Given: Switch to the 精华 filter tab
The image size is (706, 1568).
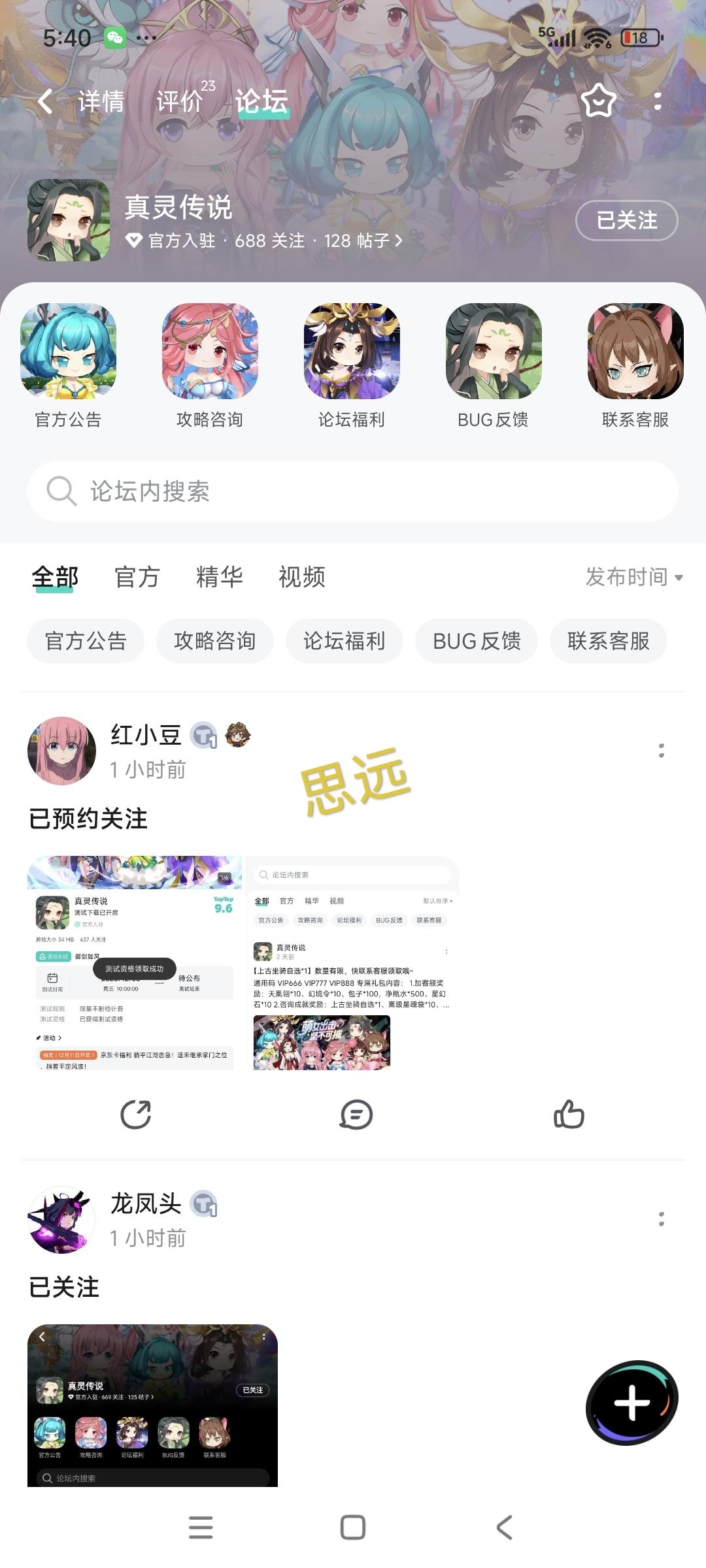Looking at the screenshot, I should tap(220, 577).
